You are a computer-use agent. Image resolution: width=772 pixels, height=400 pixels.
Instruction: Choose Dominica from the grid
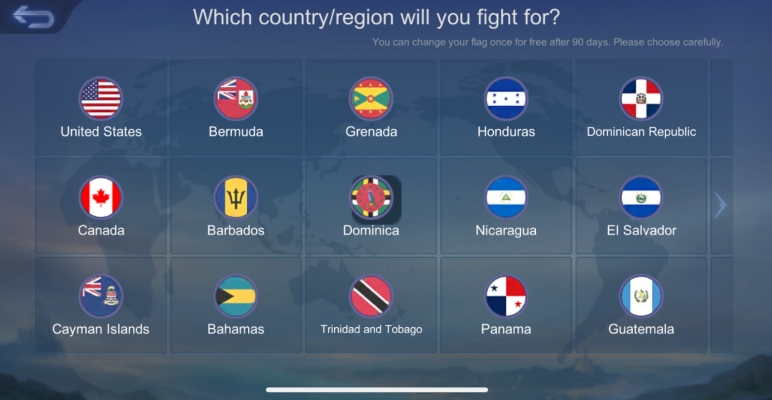point(371,205)
